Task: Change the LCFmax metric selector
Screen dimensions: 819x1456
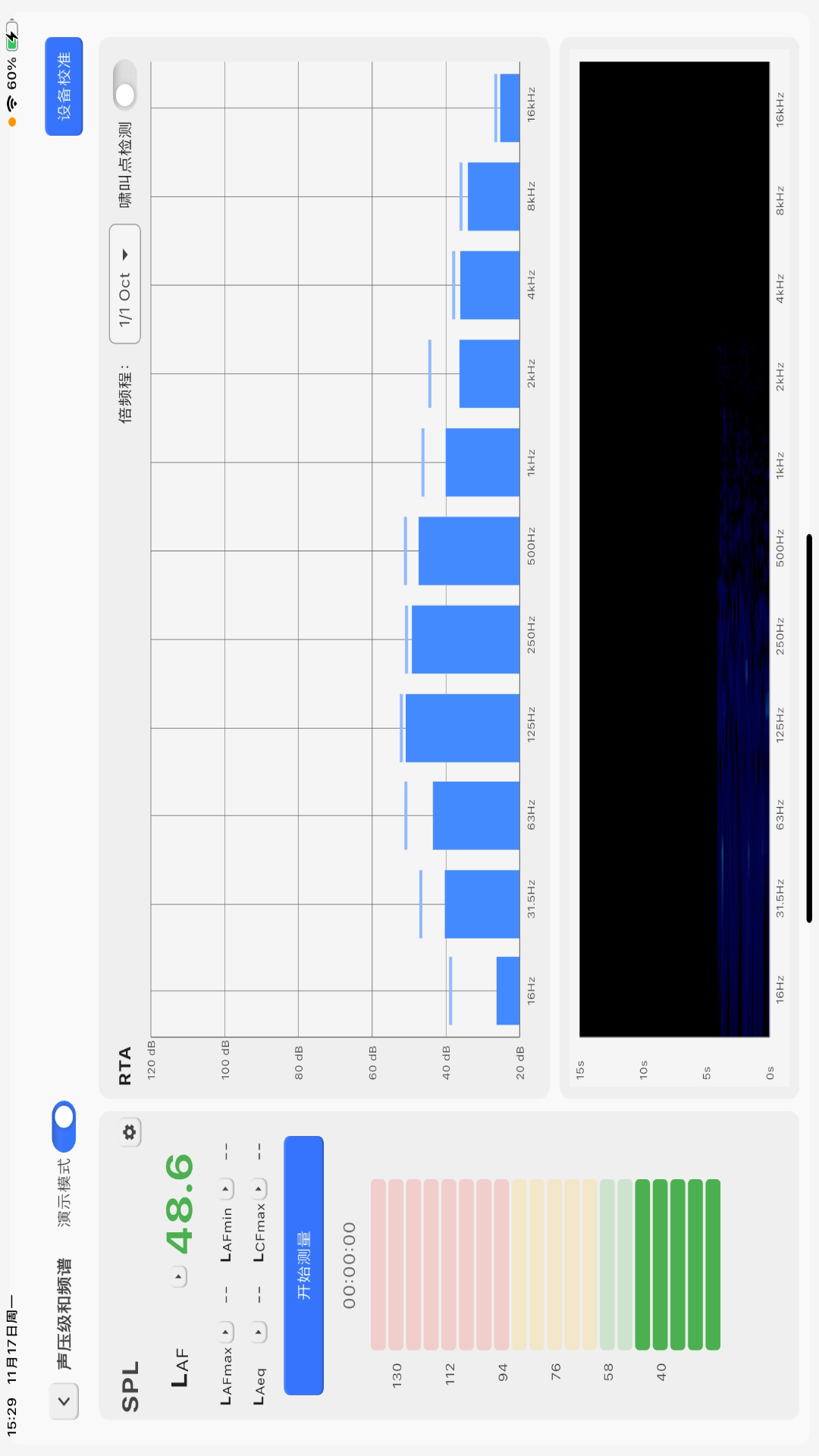Action: [259, 1189]
